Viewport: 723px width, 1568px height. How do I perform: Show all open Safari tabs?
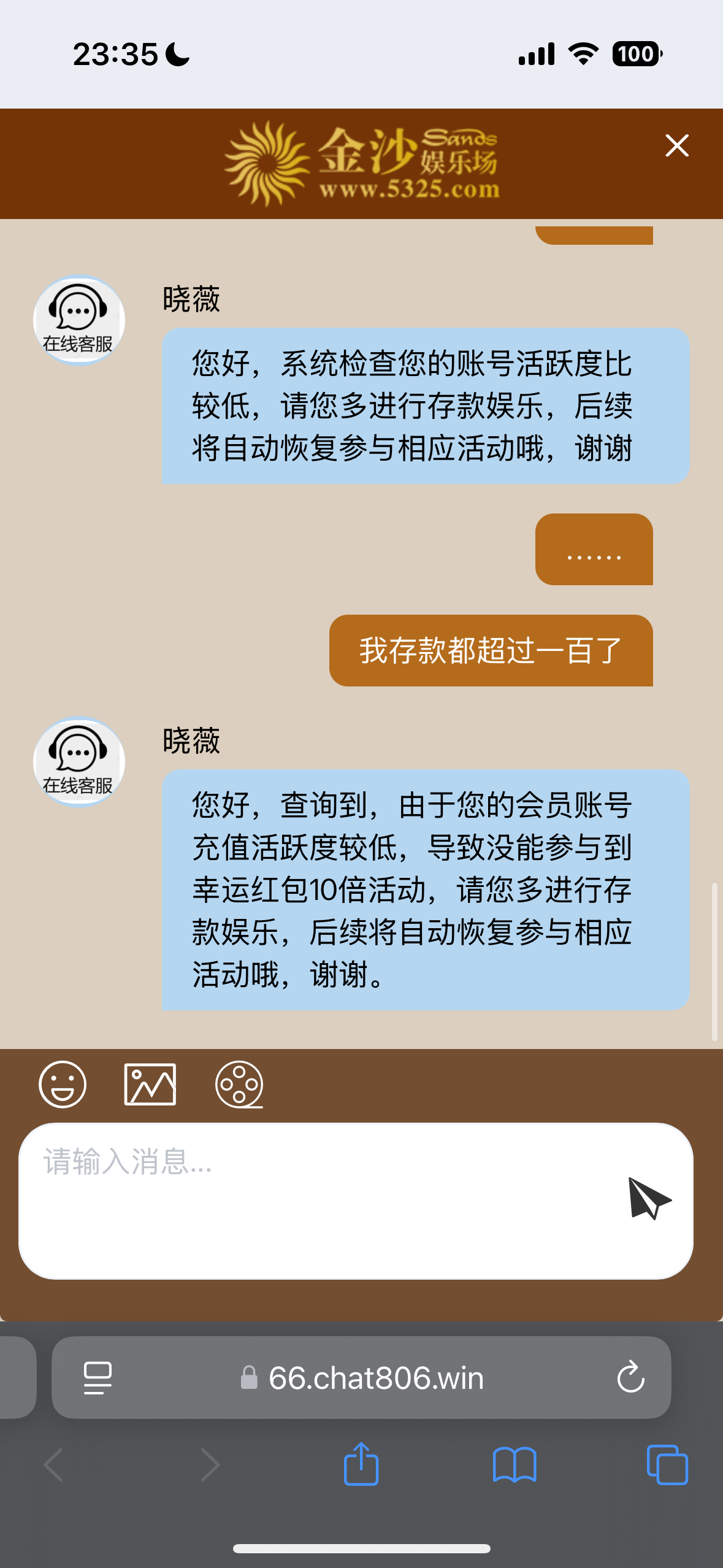pos(667,1464)
